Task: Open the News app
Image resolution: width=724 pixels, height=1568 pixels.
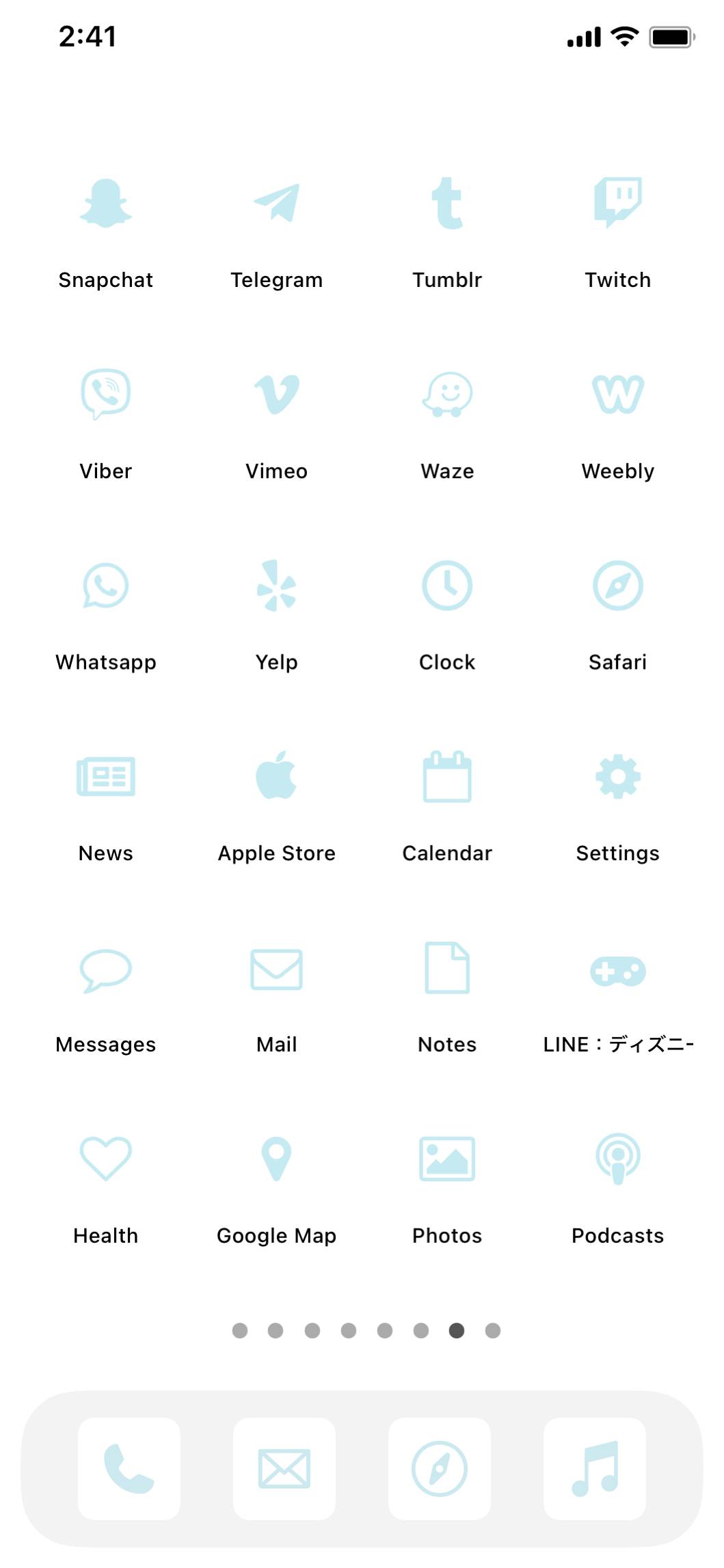Action: (x=105, y=777)
